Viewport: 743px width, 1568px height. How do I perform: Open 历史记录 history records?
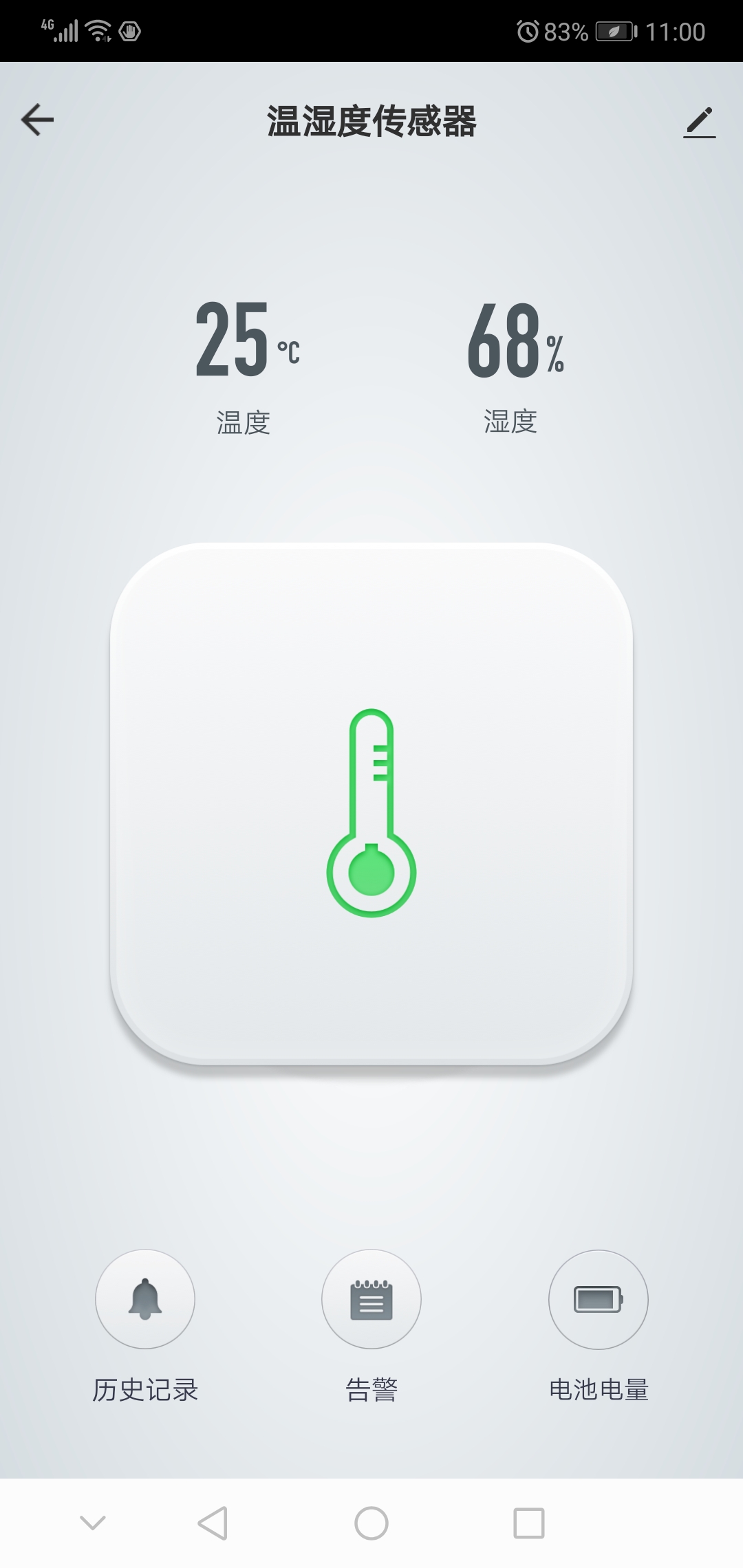(145, 1299)
